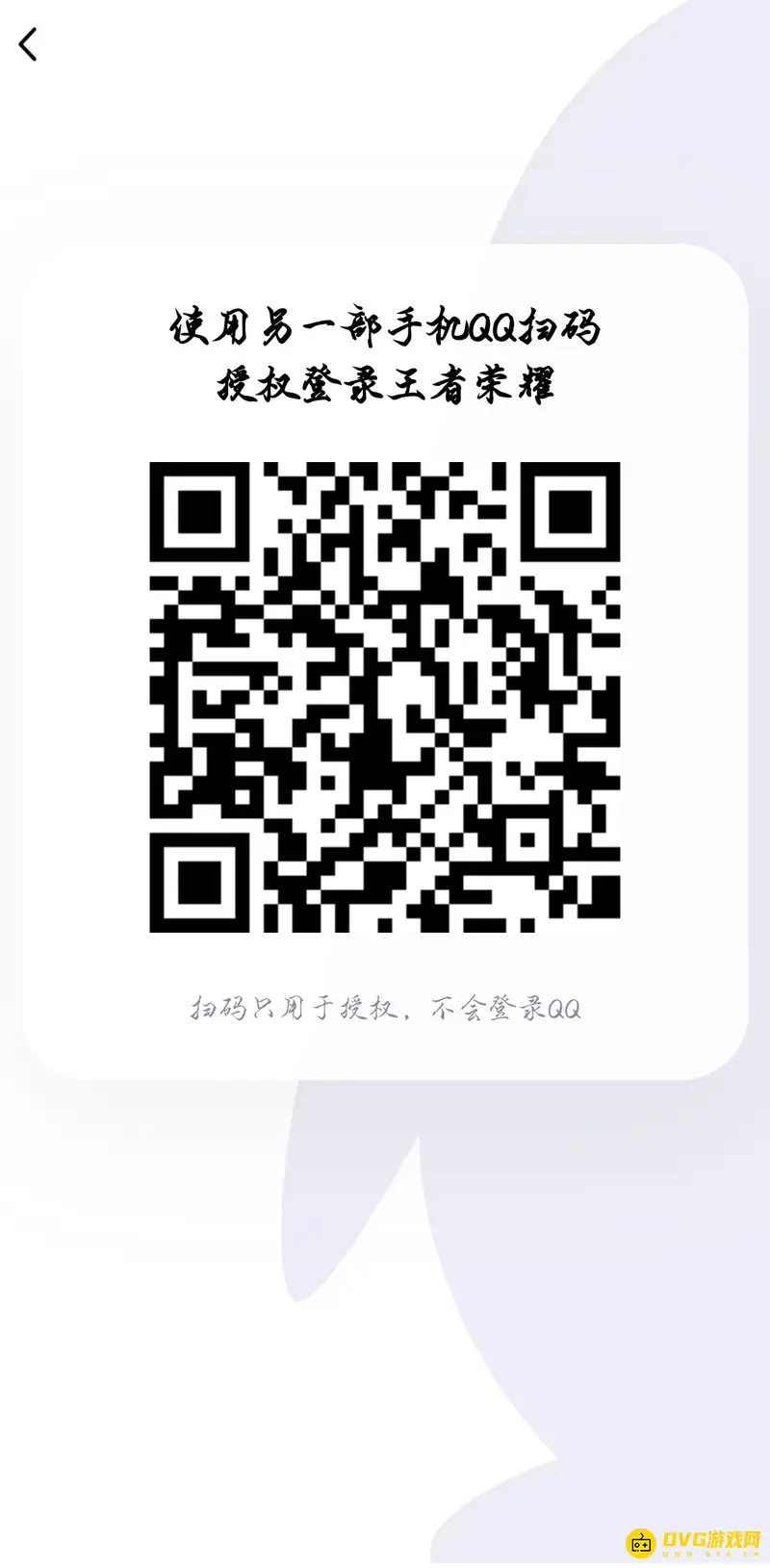
Task: Click the center of the QR code
Action: 385,698
